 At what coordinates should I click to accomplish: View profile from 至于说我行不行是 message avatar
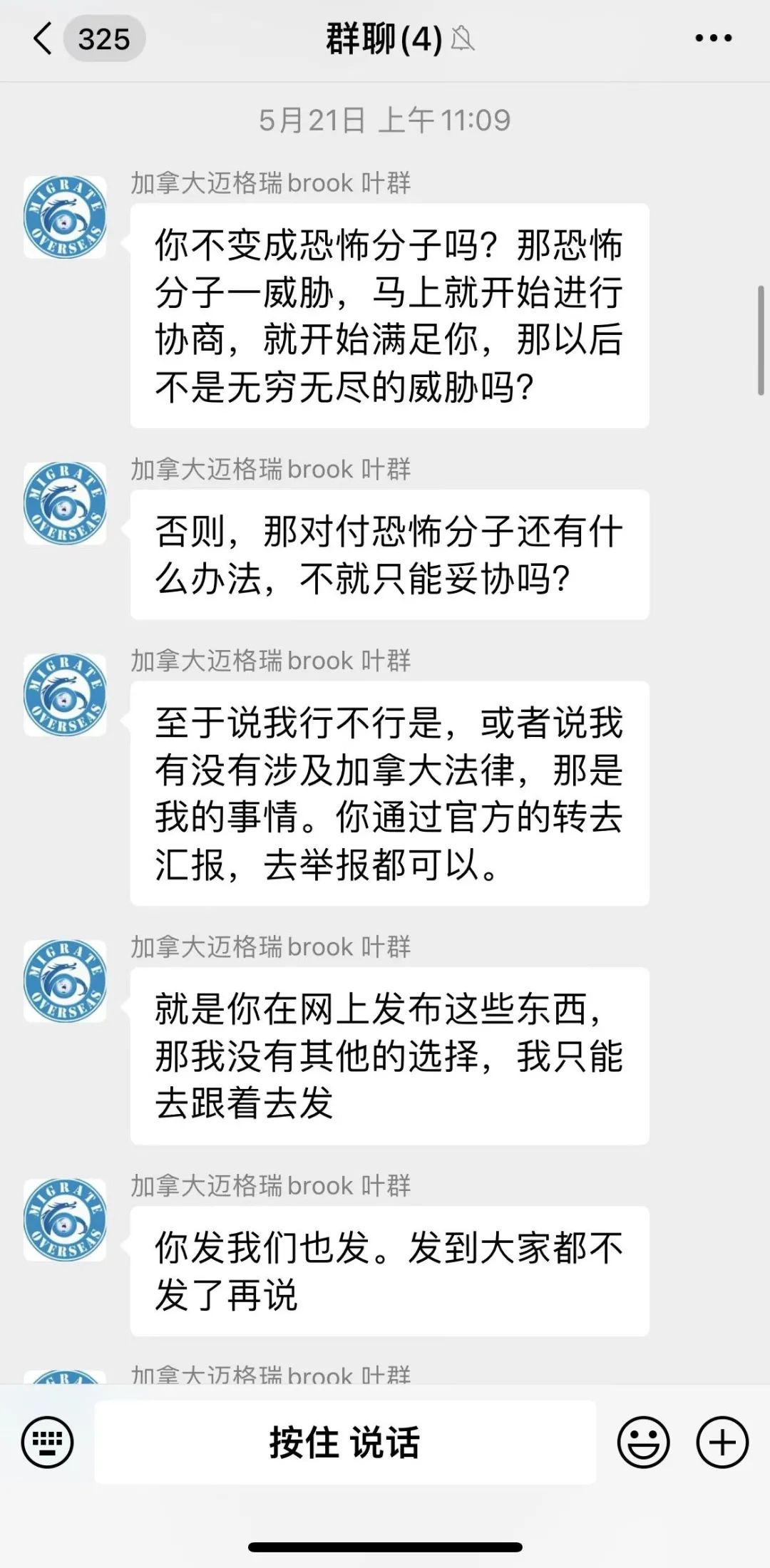65,694
